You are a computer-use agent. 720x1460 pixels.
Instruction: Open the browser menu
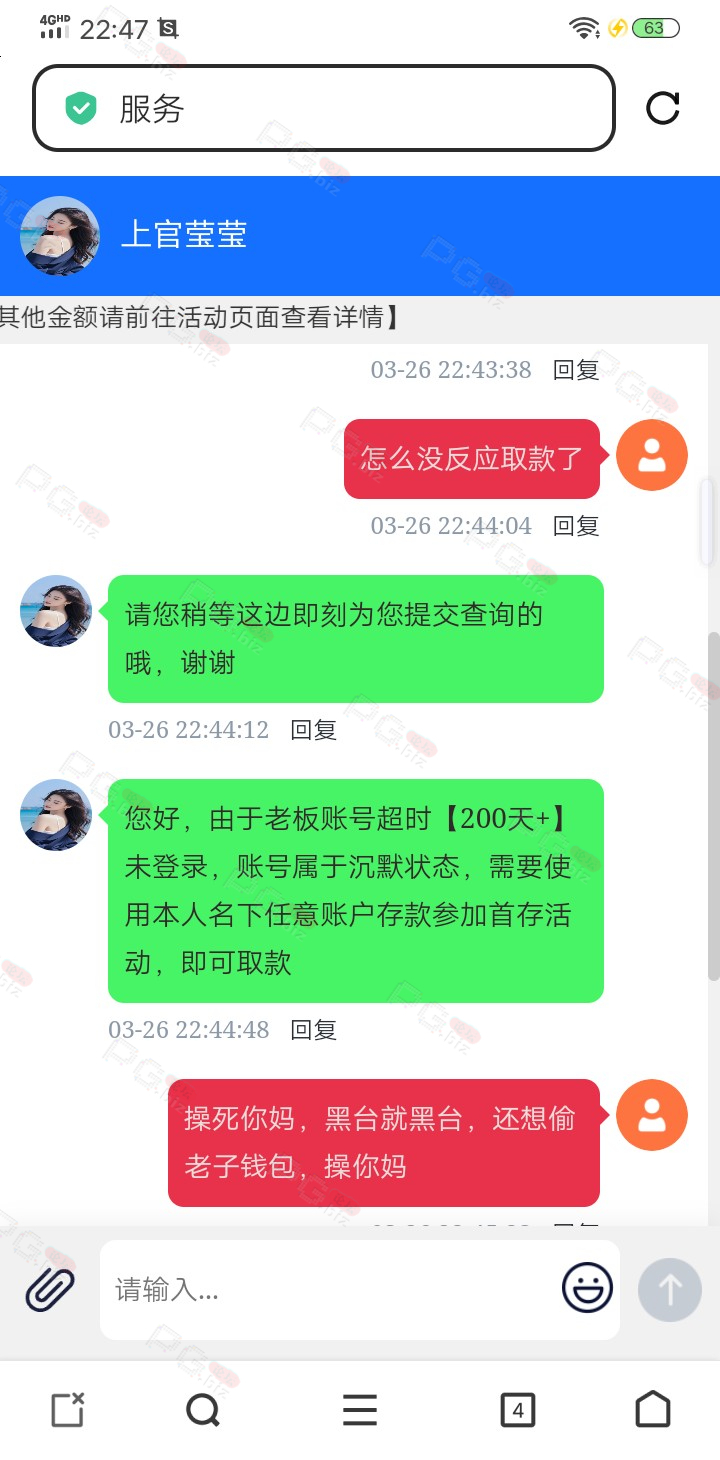pos(360,1410)
